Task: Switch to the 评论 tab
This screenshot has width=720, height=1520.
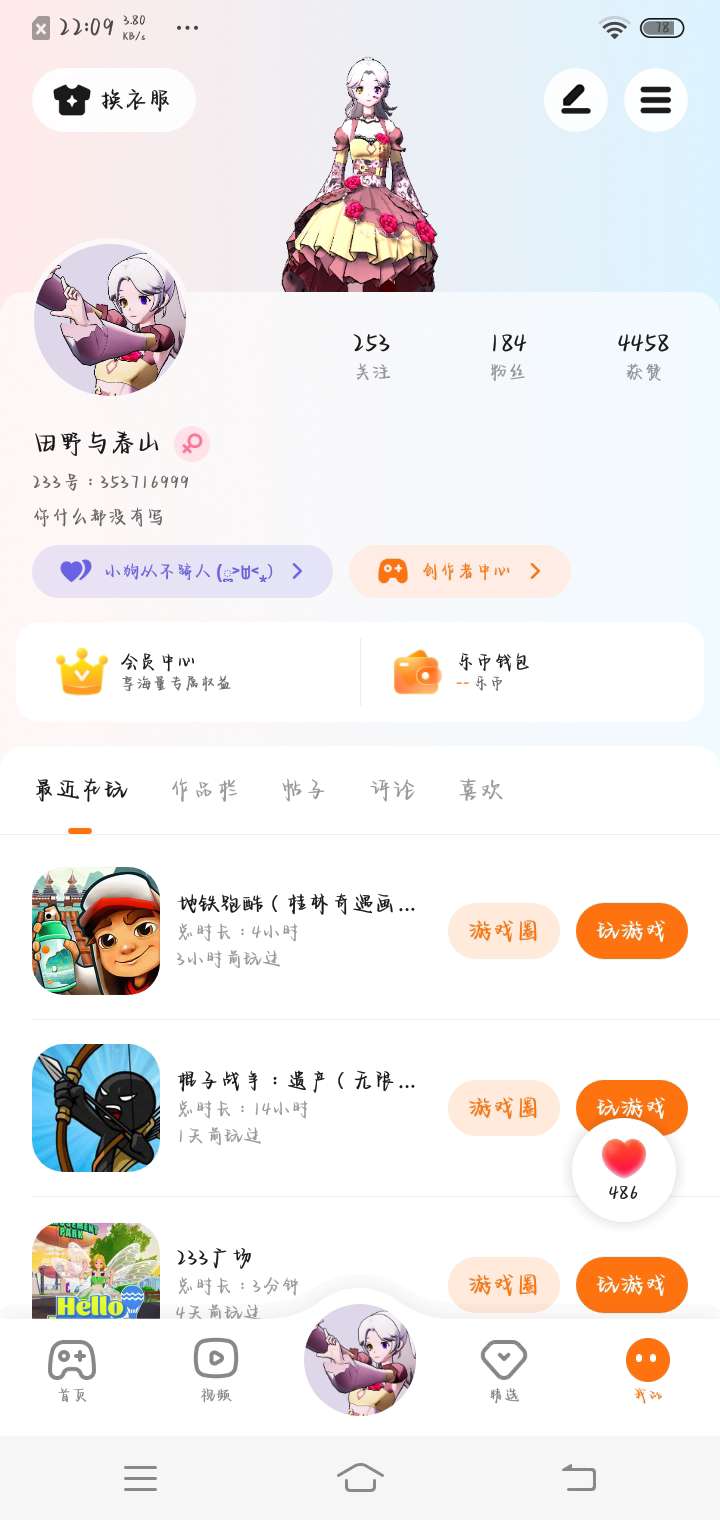Action: (392, 790)
